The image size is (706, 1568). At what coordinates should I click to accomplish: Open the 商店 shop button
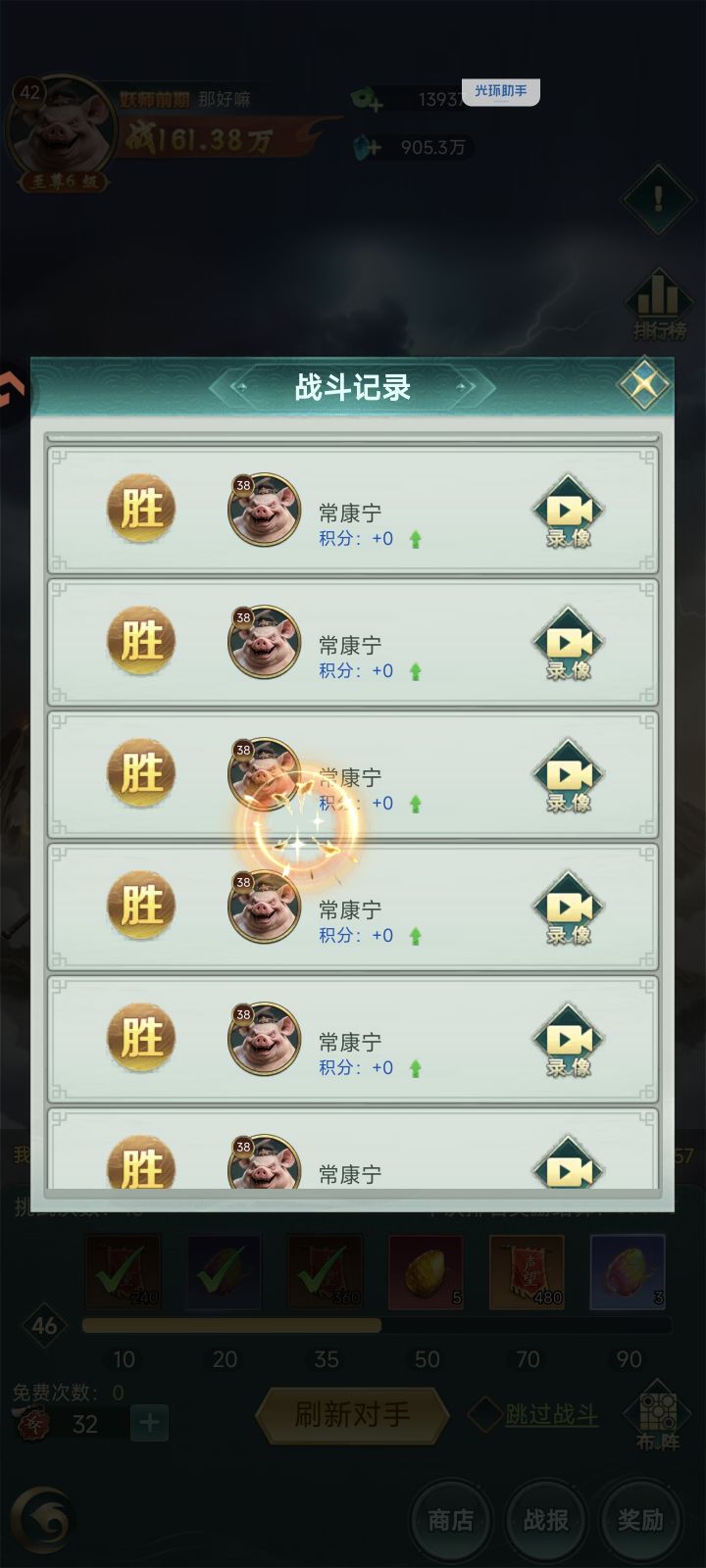(451, 1519)
